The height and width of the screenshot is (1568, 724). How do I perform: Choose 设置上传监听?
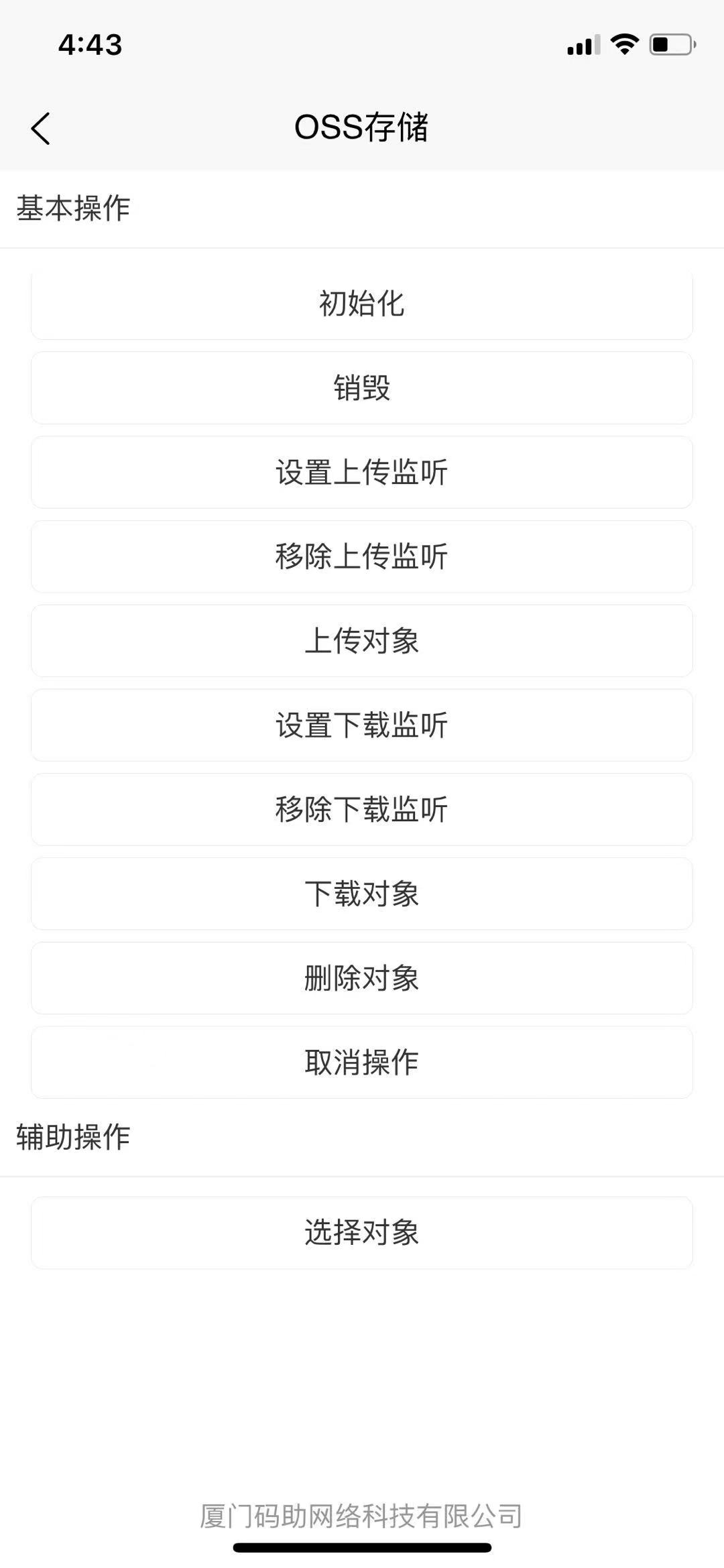coord(361,473)
